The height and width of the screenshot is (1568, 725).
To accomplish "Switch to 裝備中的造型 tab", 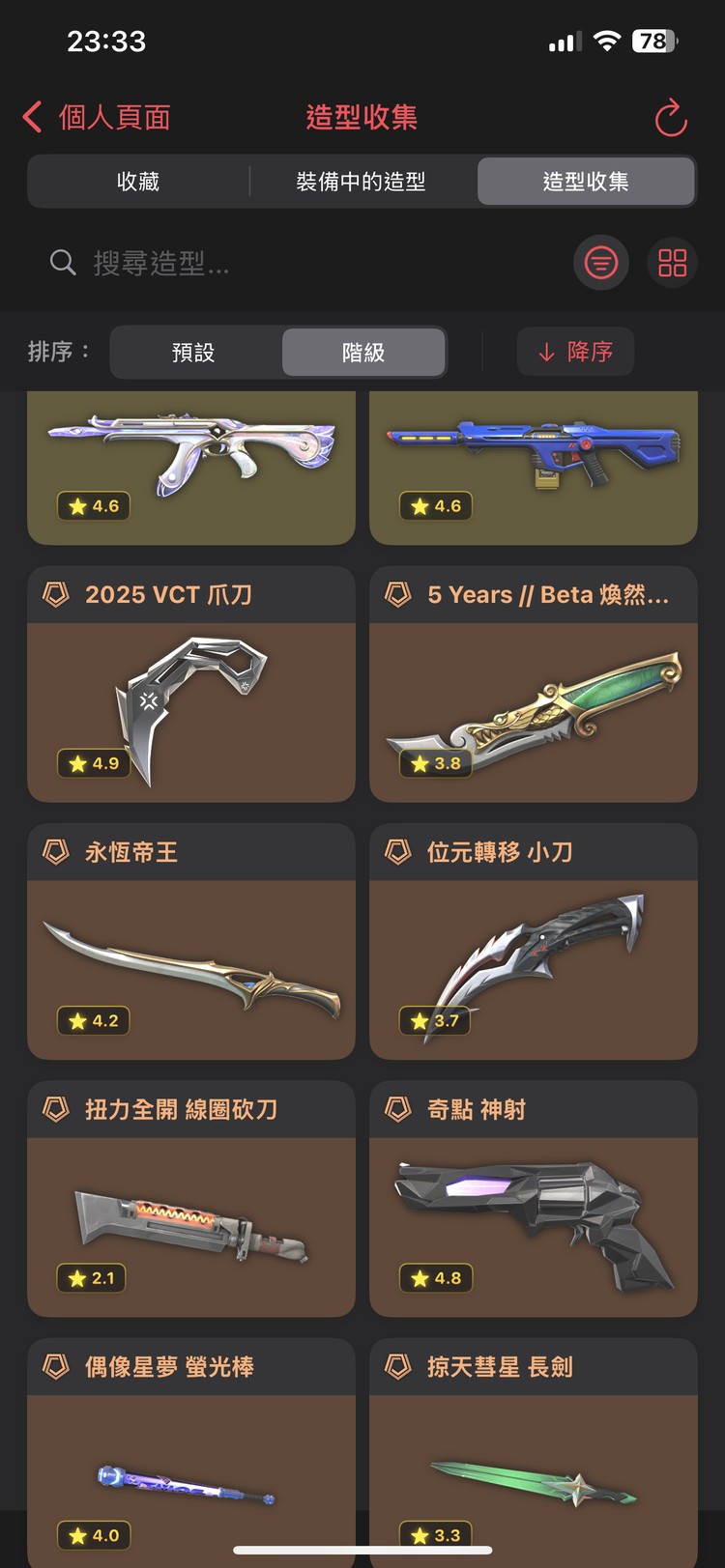I will 362,181.
